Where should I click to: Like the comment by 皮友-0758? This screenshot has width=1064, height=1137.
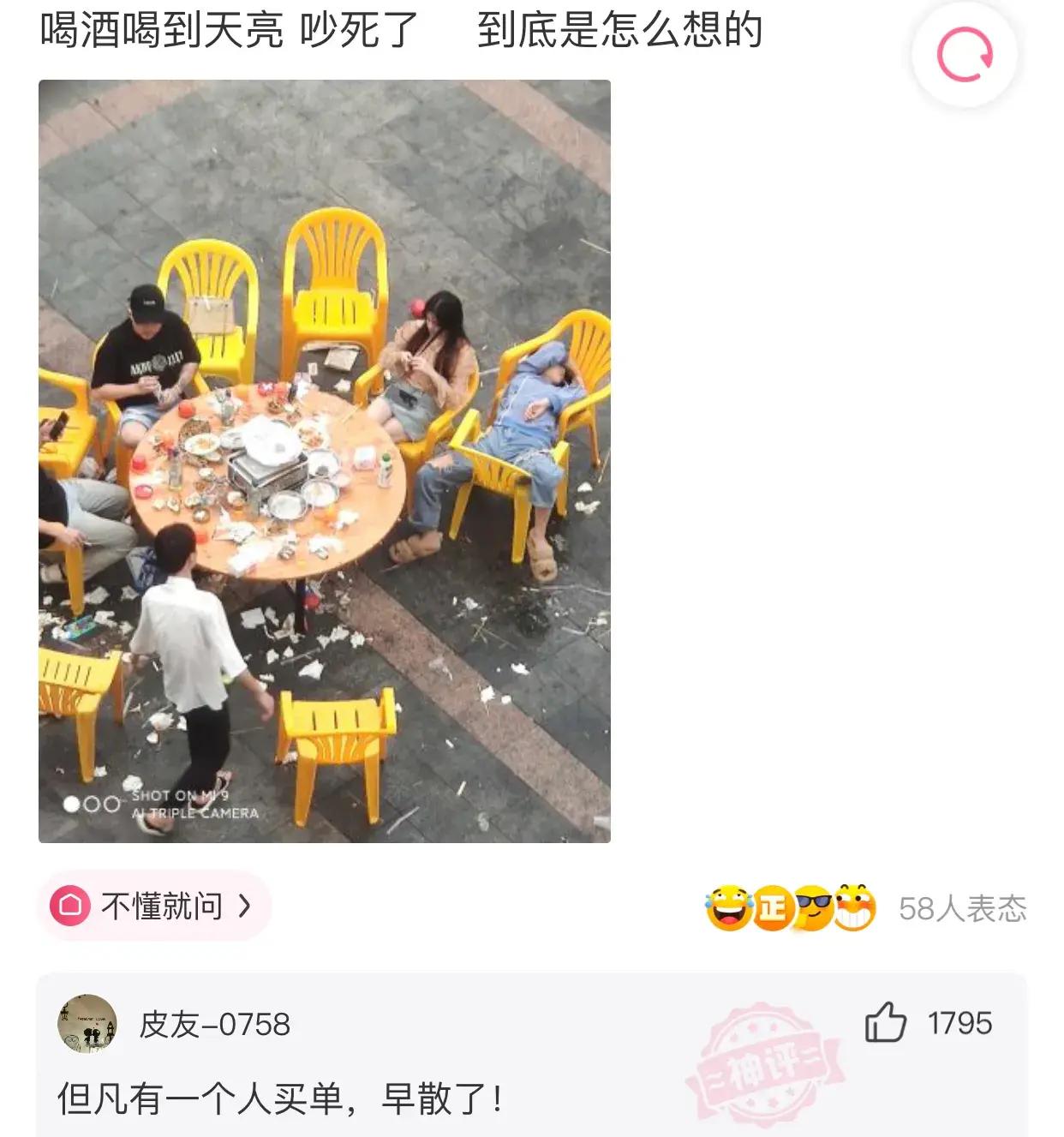tap(886, 1022)
